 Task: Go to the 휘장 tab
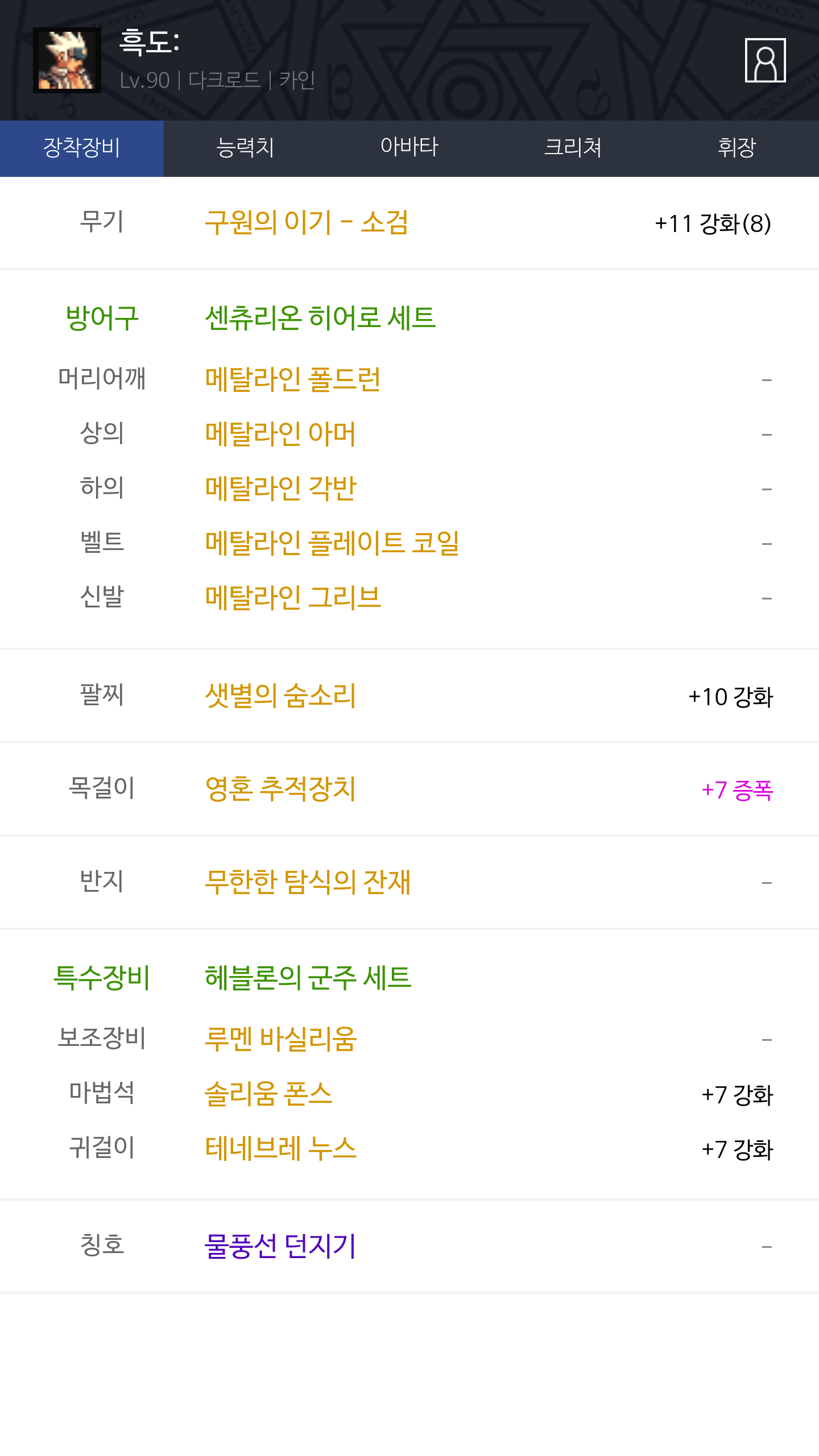(737, 148)
